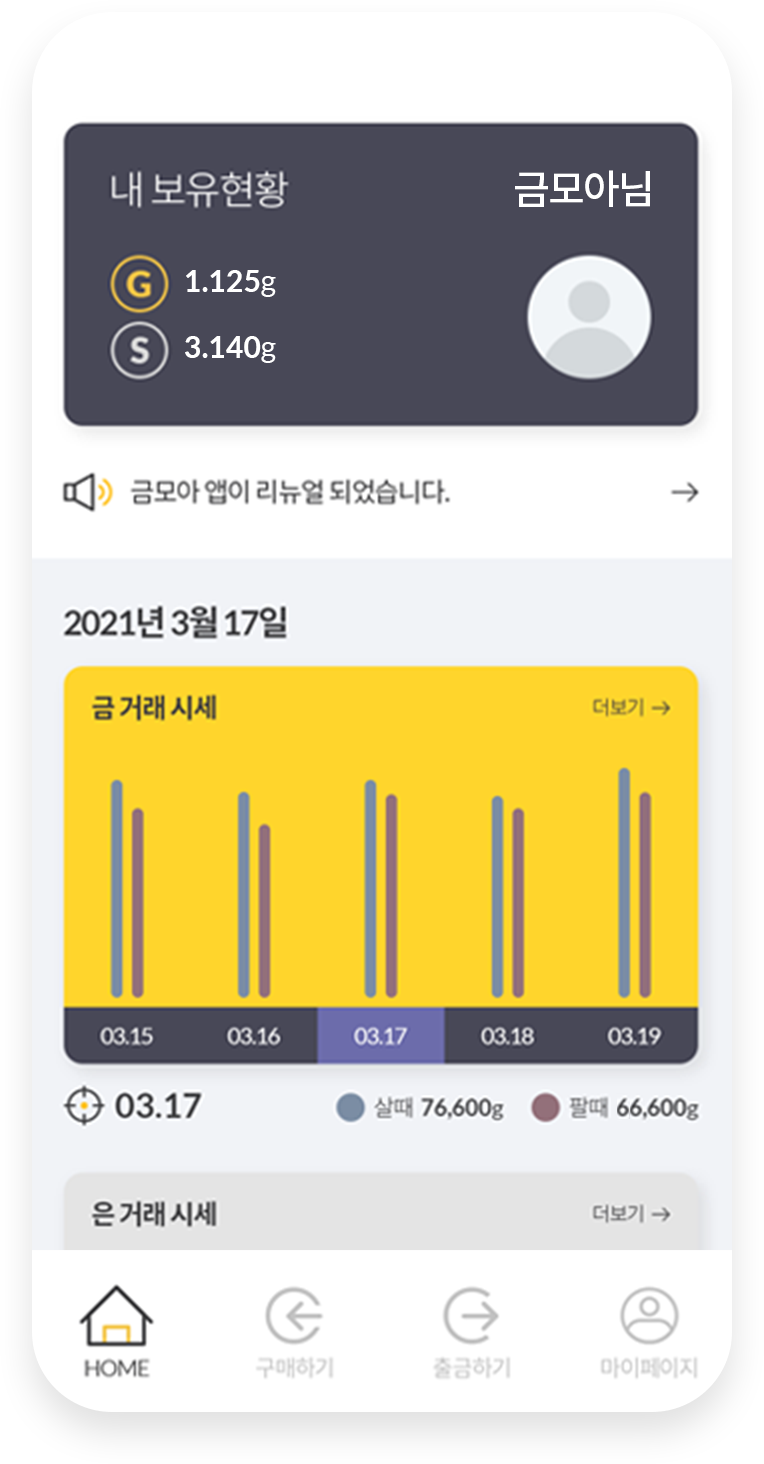Select the 03.15 date

point(127,1036)
